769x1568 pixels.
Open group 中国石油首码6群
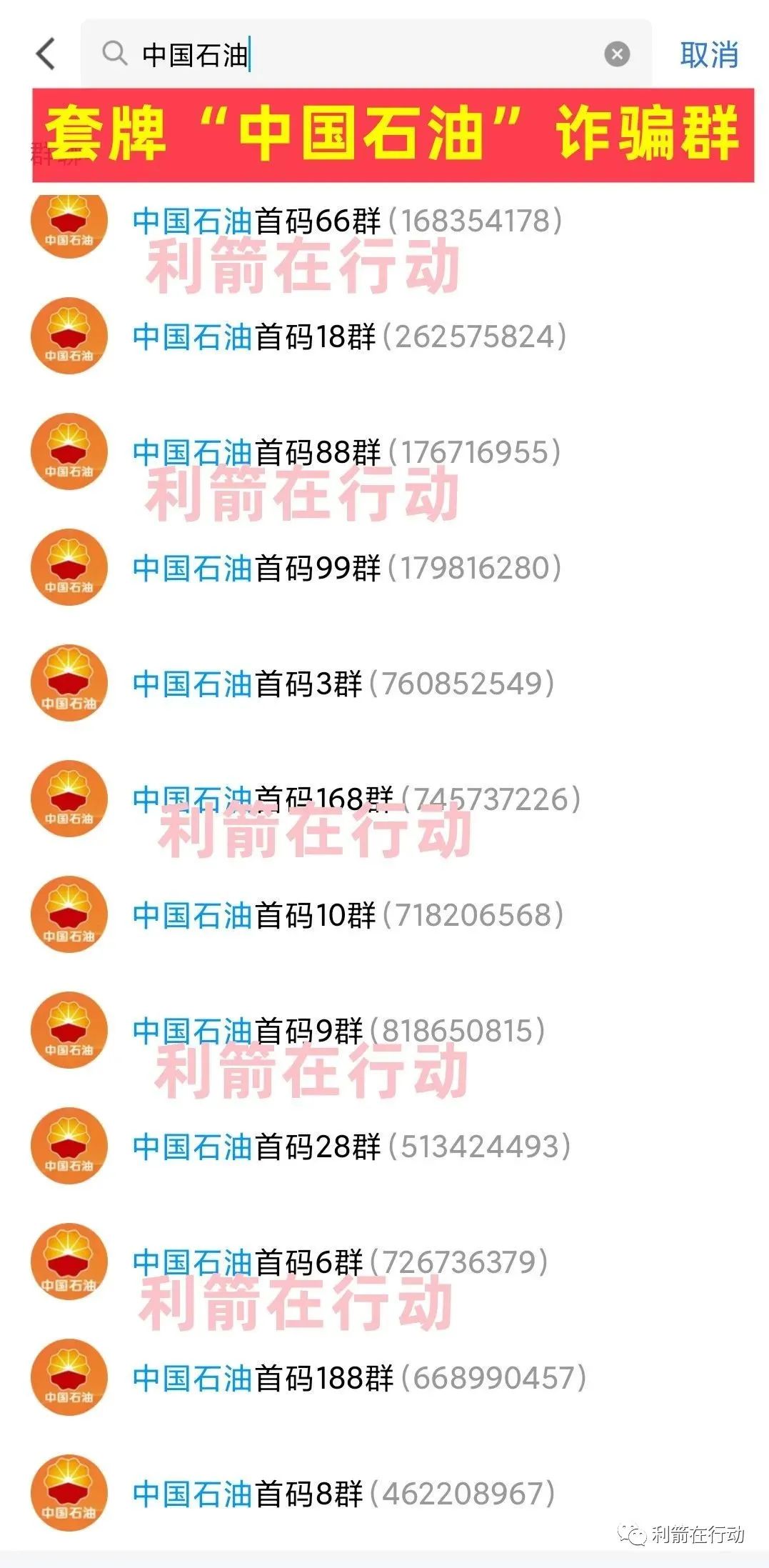pos(384,1262)
